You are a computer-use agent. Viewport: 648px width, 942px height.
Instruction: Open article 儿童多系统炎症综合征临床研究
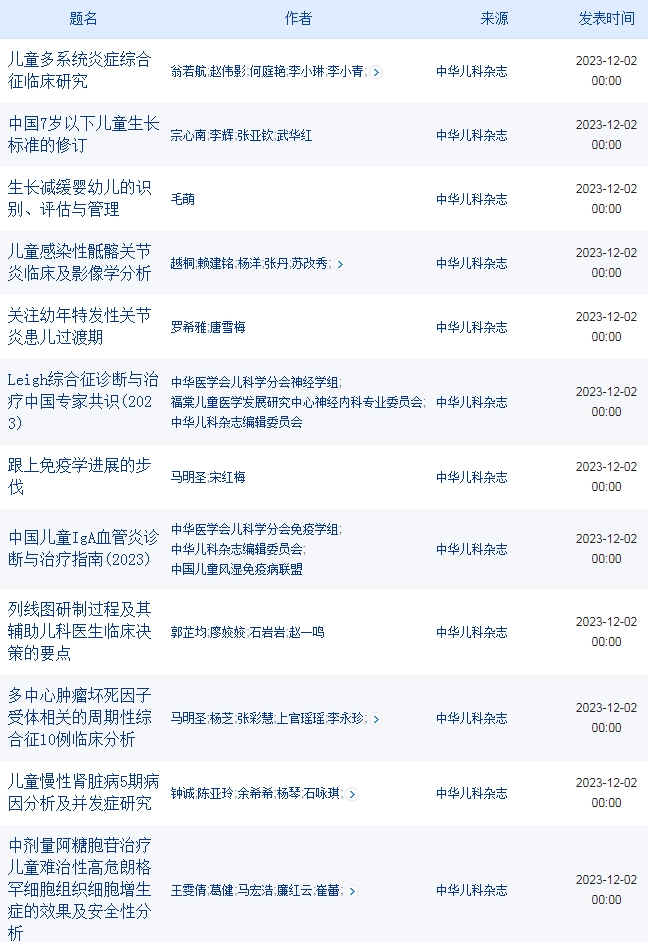point(80,70)
